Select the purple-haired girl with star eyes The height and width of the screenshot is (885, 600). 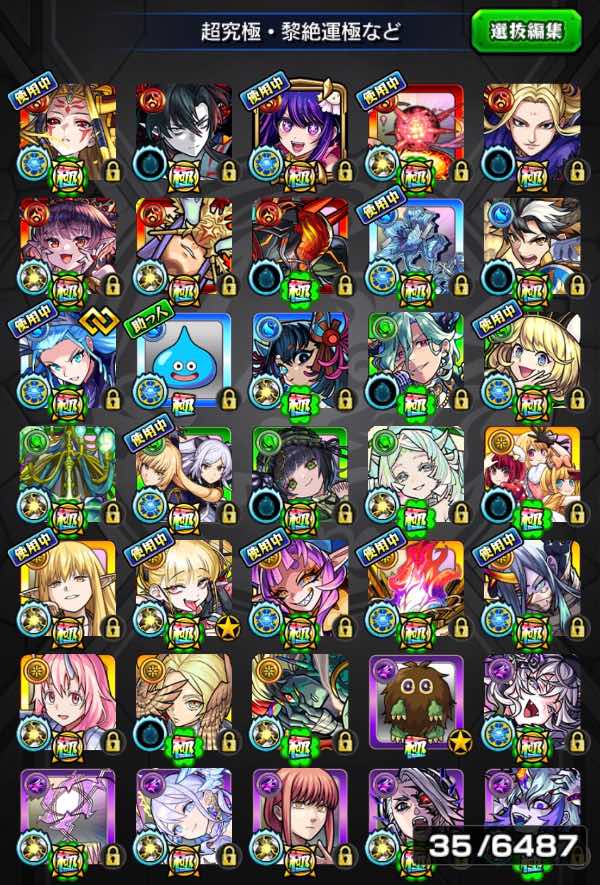click(300, 133)
